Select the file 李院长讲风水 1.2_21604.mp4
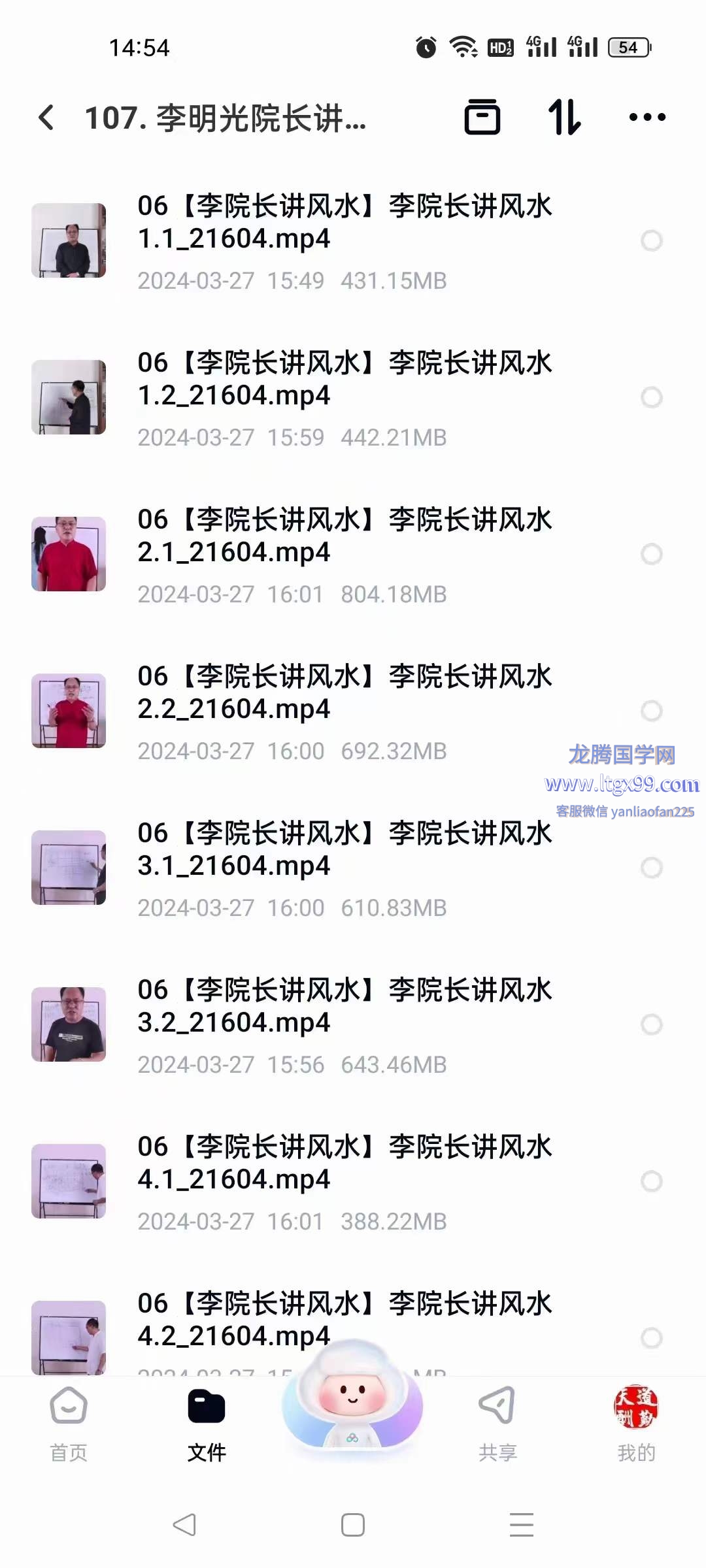The height and width of the screenshot is (1568, 706). (x=651, y=397)
